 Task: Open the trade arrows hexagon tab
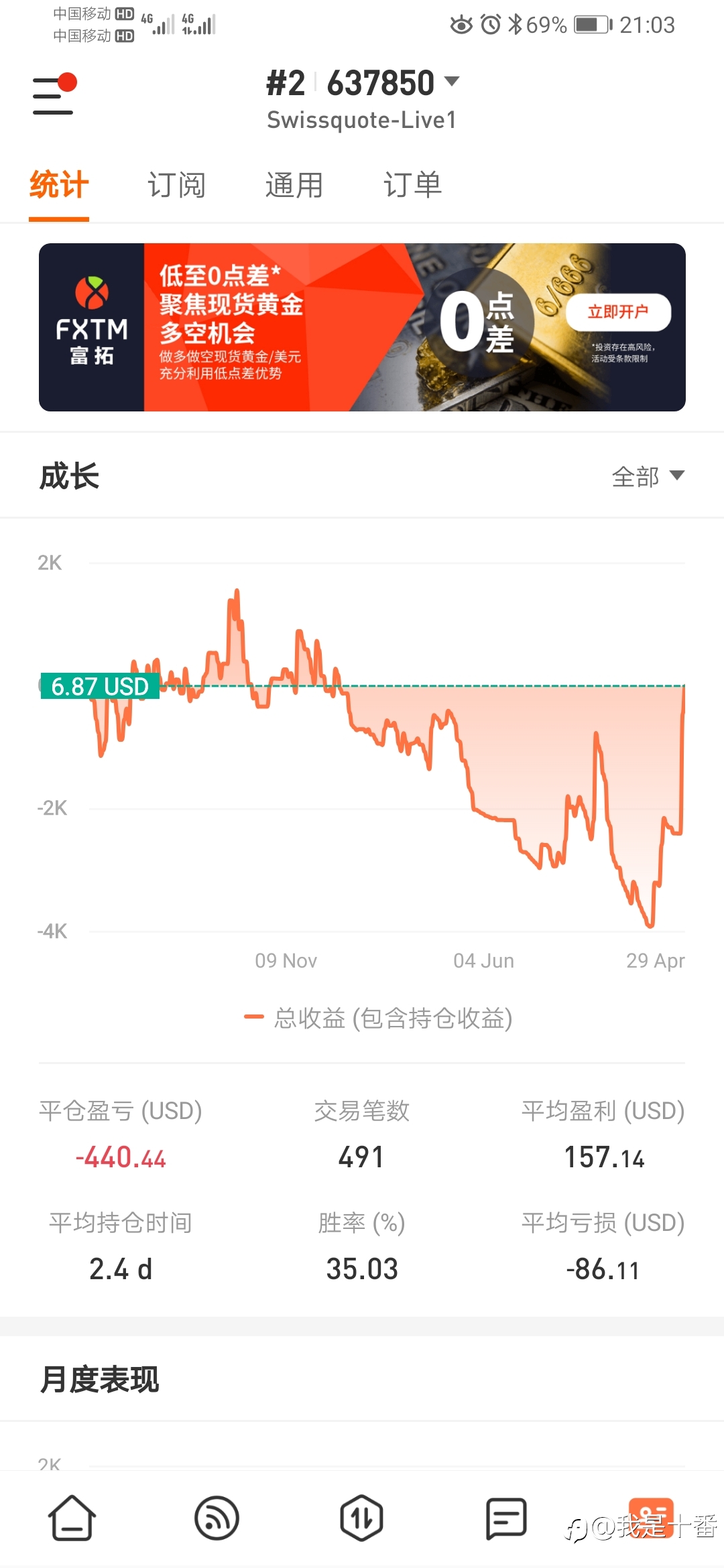(361, 1518)
